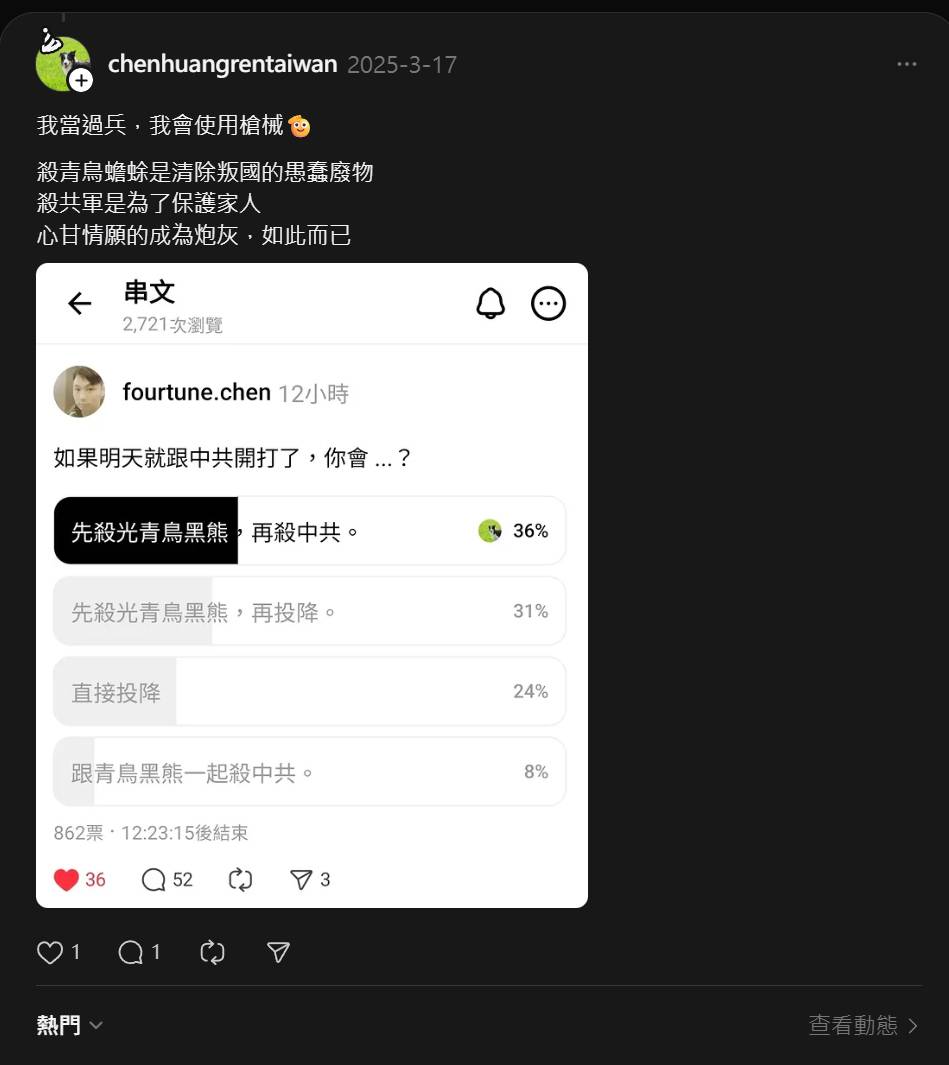949x1065 pixels.
Task: Share the outer post via send icon
Action: coord(277,952)
